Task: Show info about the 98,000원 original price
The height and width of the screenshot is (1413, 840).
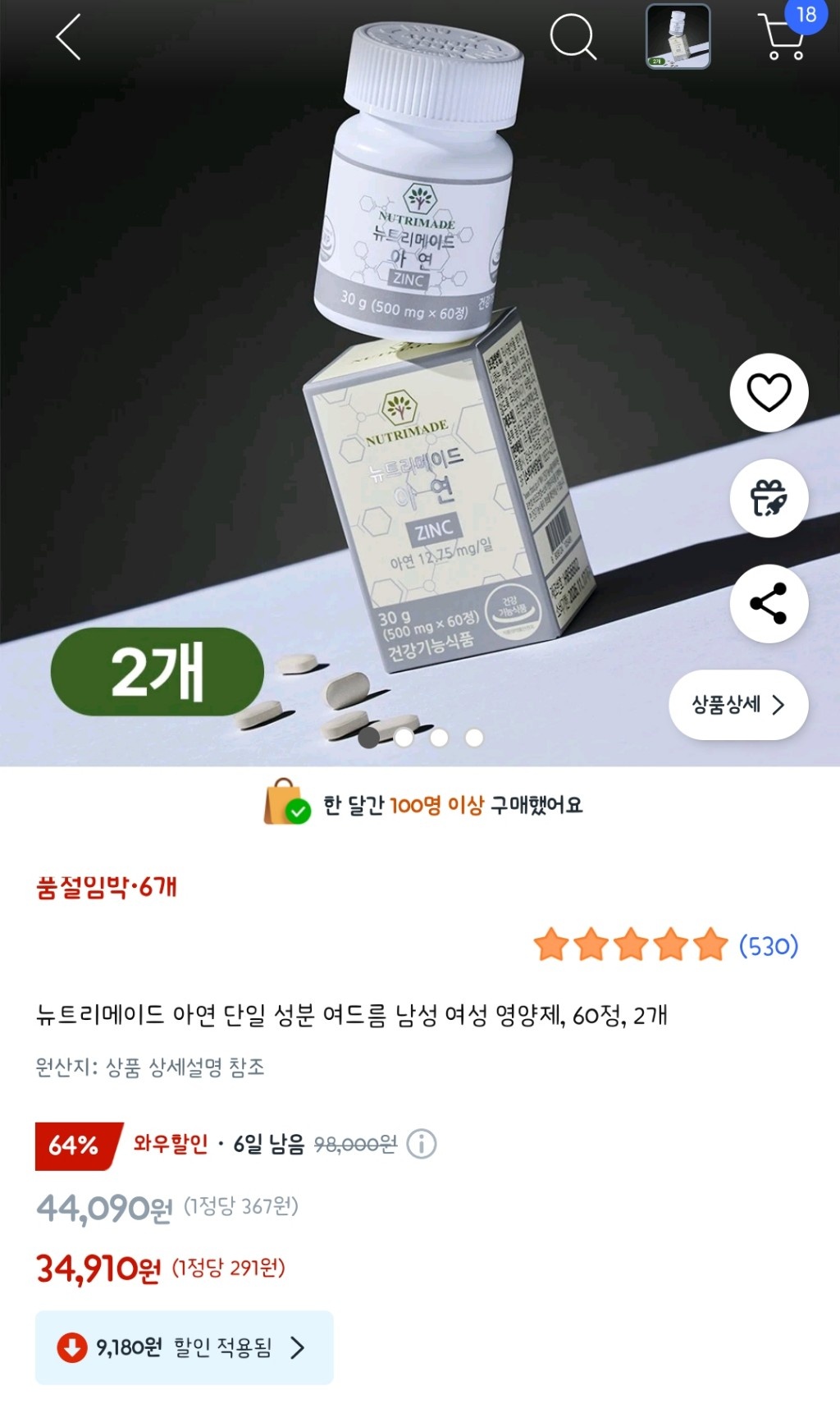Action: click(422, 1144)
